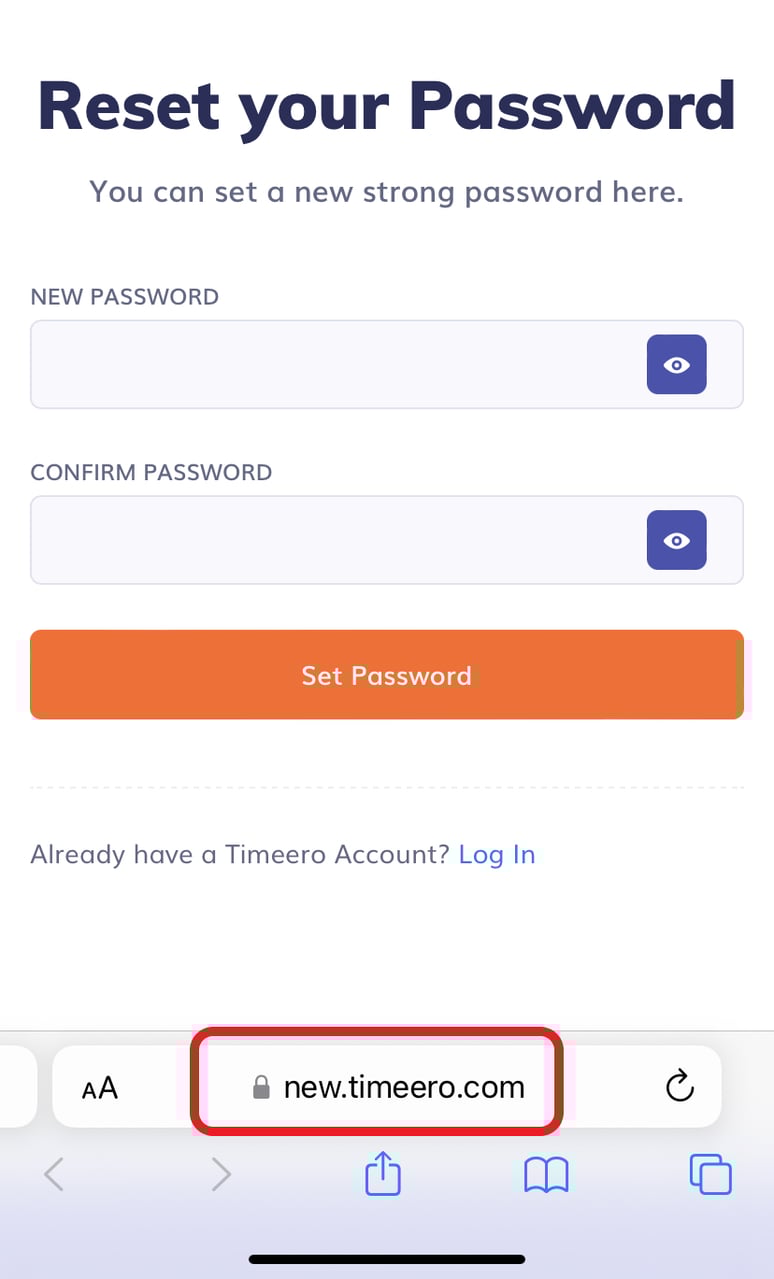Viewport: 774px width, 1279px height.
Task: Open the Log In link
Action: click(x=497, y=854)
